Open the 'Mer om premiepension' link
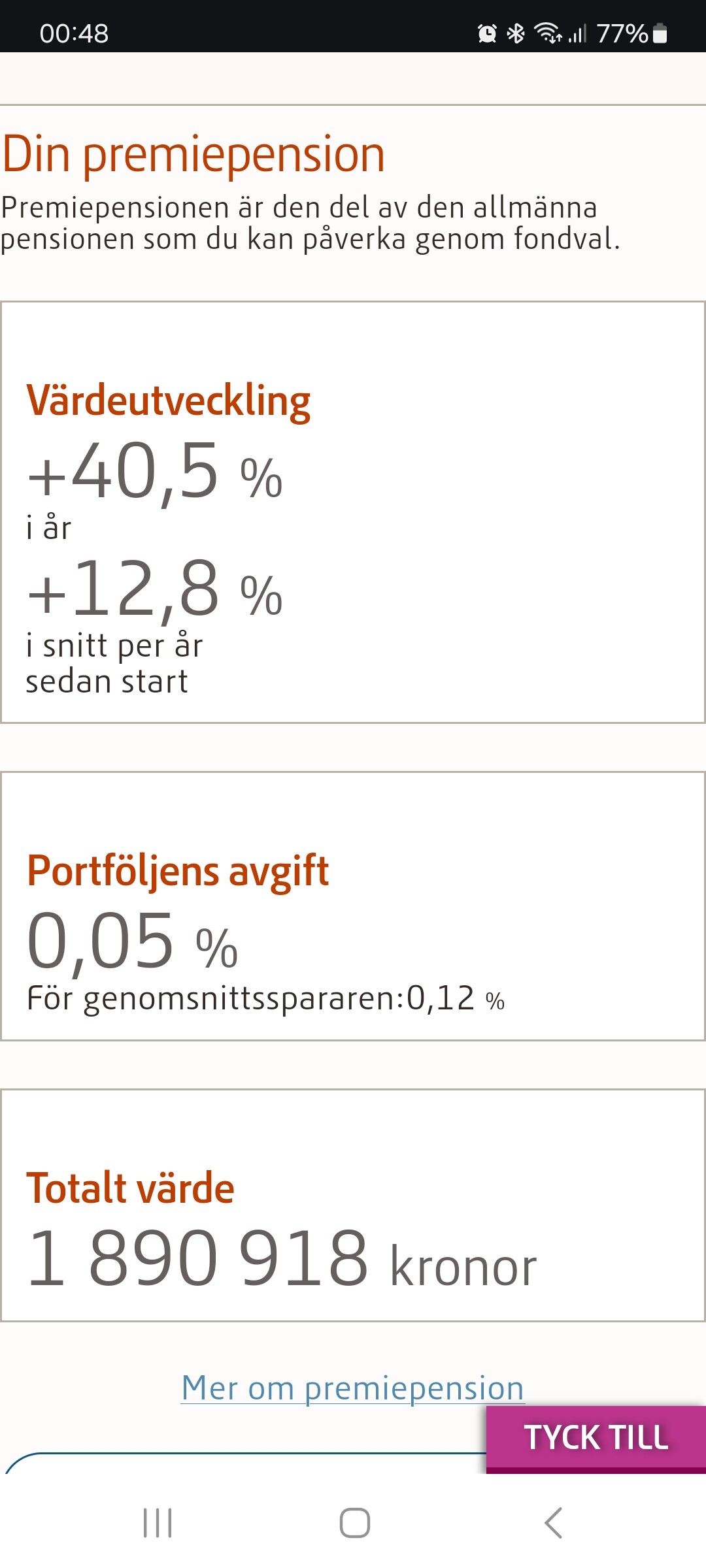The image size is (706, 1568). (352, 1388)
